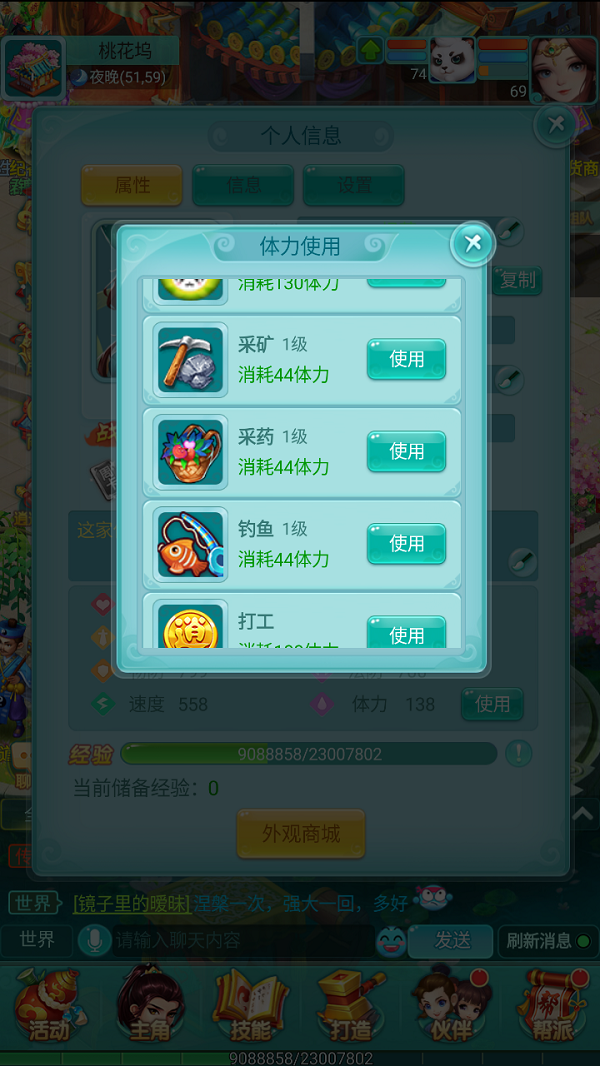600x1066 pixels.
Task: Use stamina for 钓鱼 fishing
Action: 406,543
